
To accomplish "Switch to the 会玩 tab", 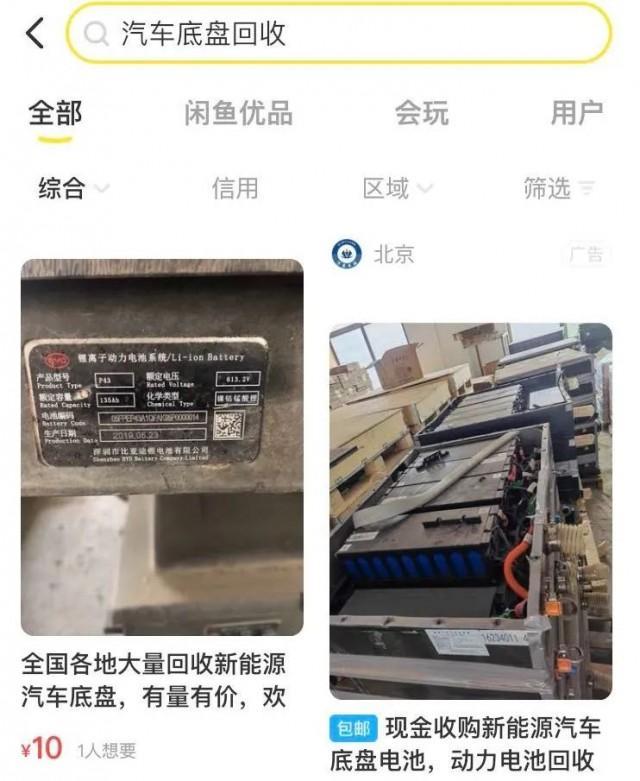I will pyautogui.click(x=421, y=113).
